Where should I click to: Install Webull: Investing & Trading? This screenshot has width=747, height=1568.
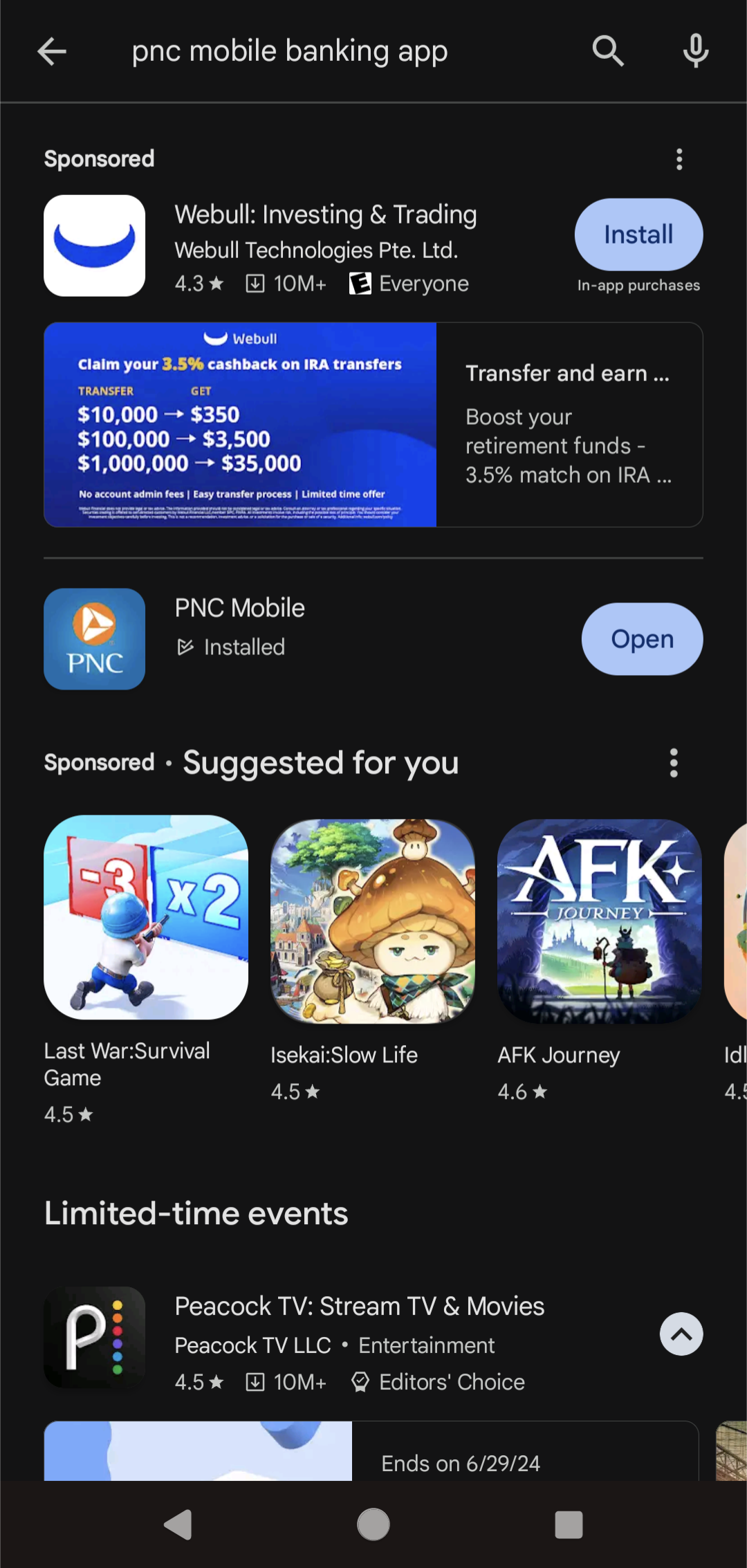tap(638, 234)
